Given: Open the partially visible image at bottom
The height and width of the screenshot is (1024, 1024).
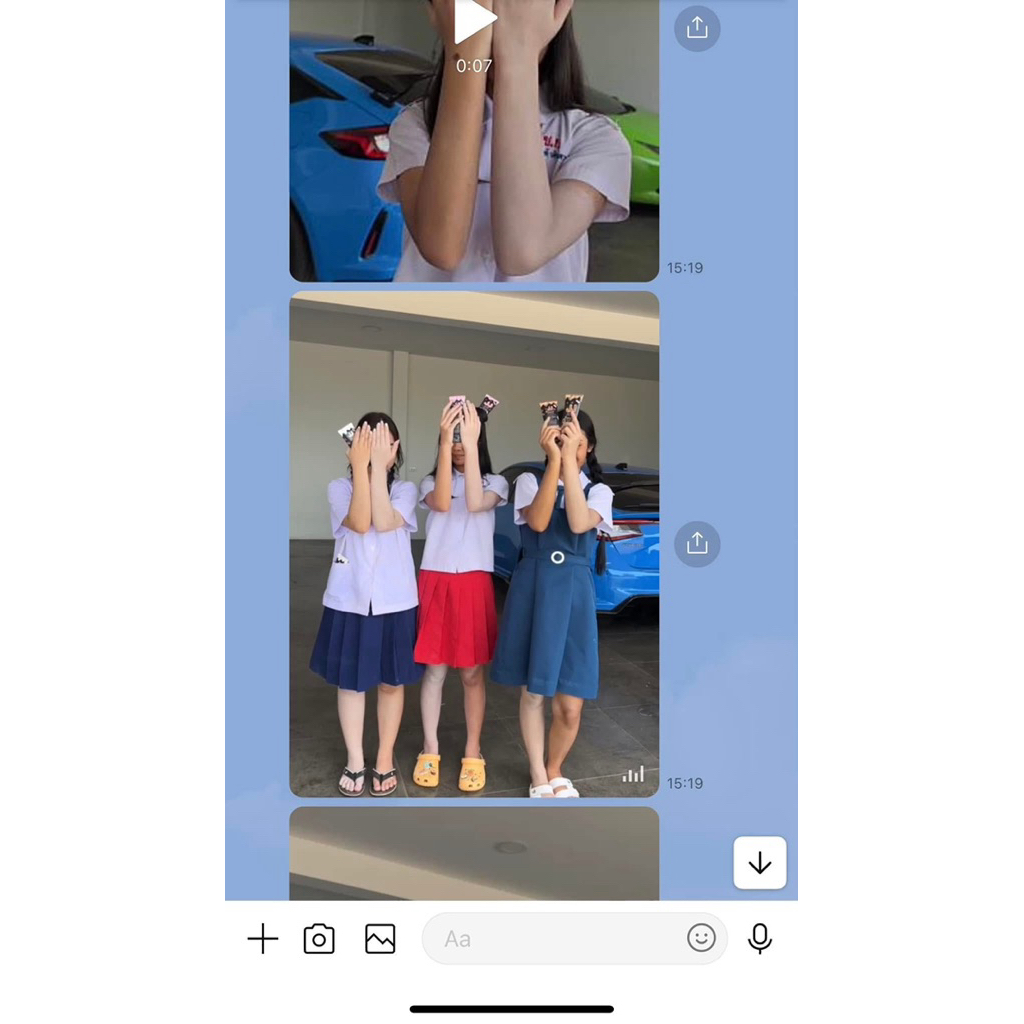Looking at the screenshot, I should [x=474, y=854].
